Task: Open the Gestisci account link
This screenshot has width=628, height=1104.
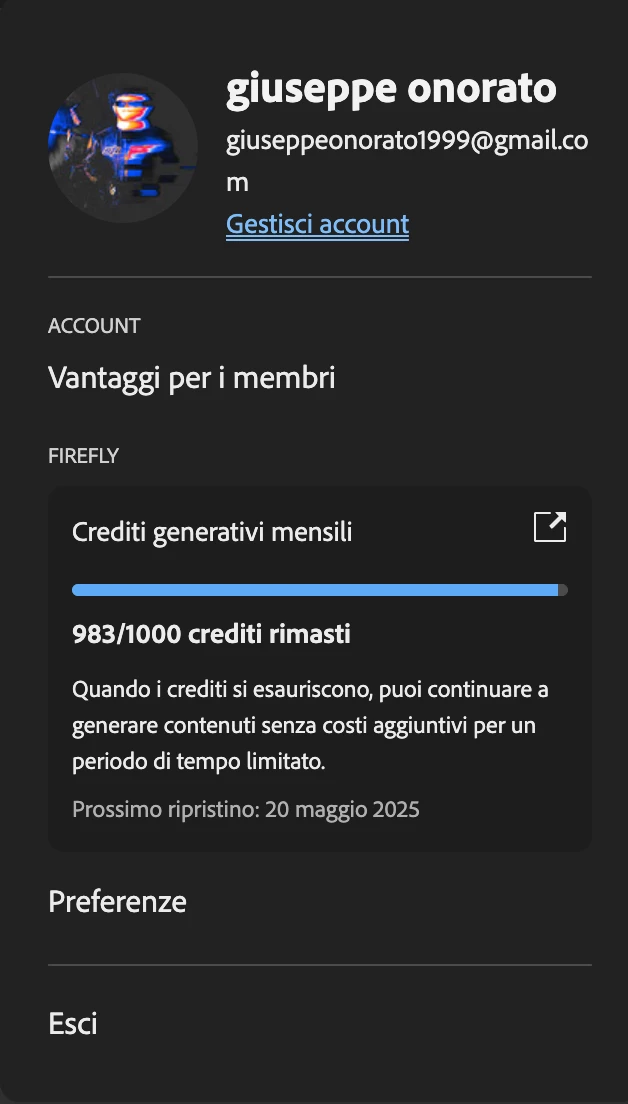Action: [x=317, y=224]
